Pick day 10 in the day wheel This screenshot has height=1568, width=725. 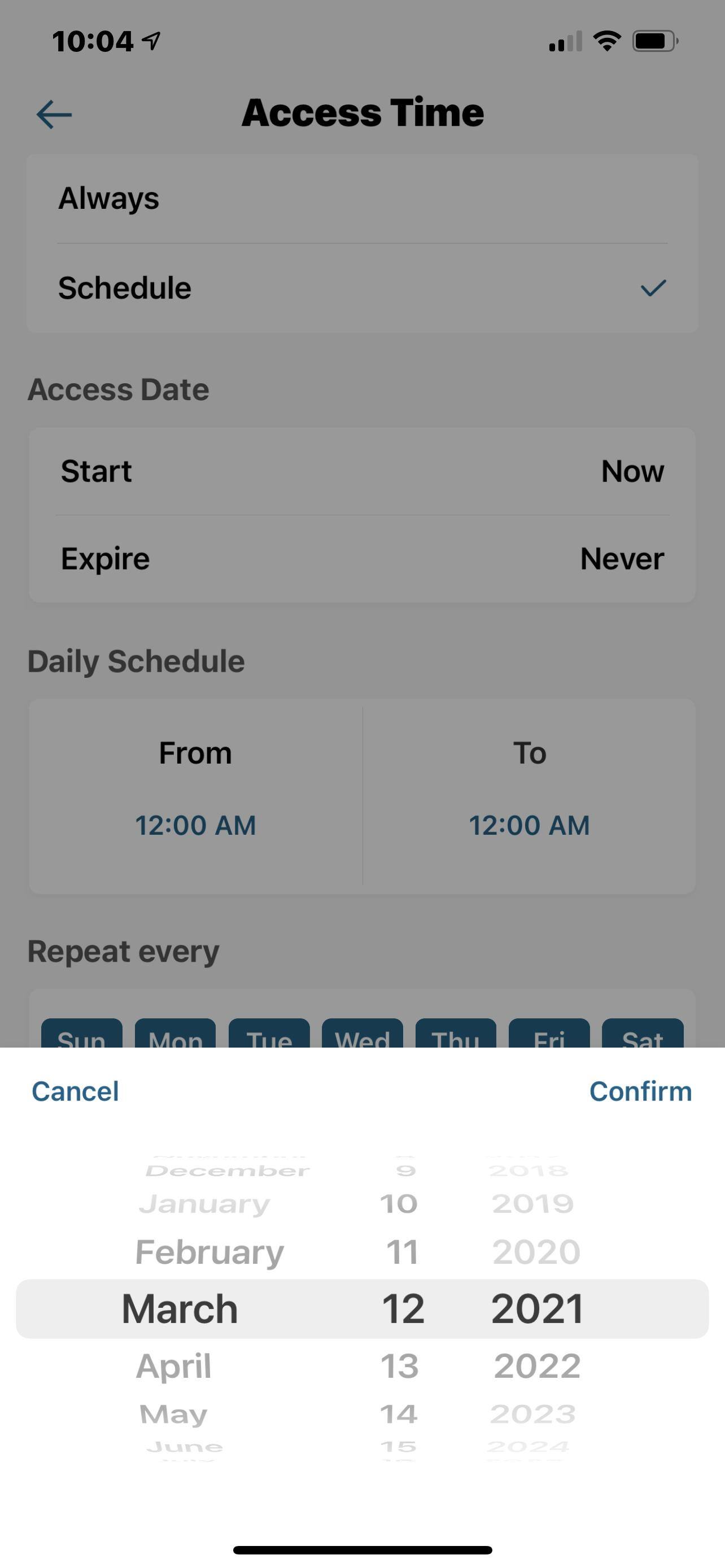coord(399,1203)
